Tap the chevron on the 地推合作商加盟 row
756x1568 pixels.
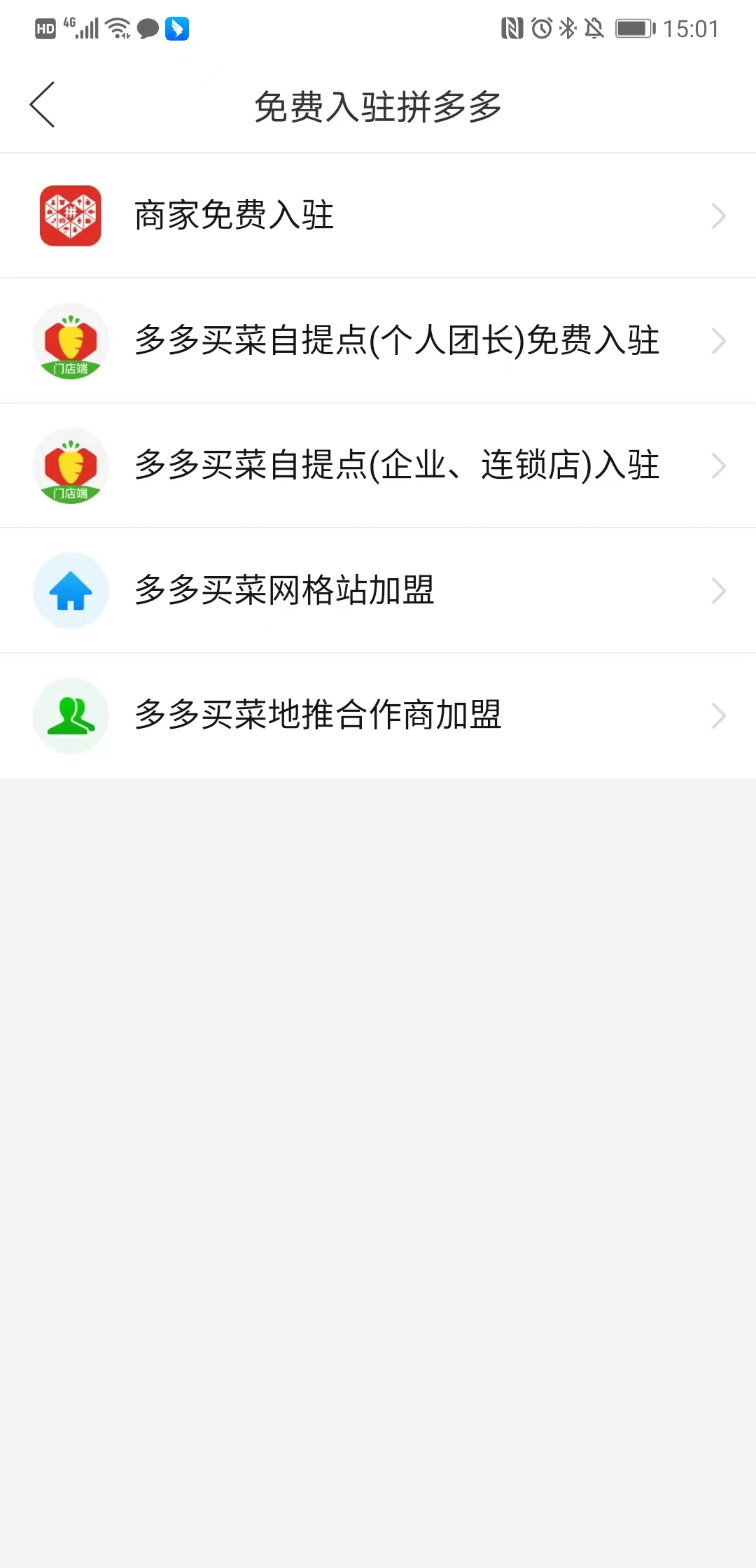coord(718,715)
